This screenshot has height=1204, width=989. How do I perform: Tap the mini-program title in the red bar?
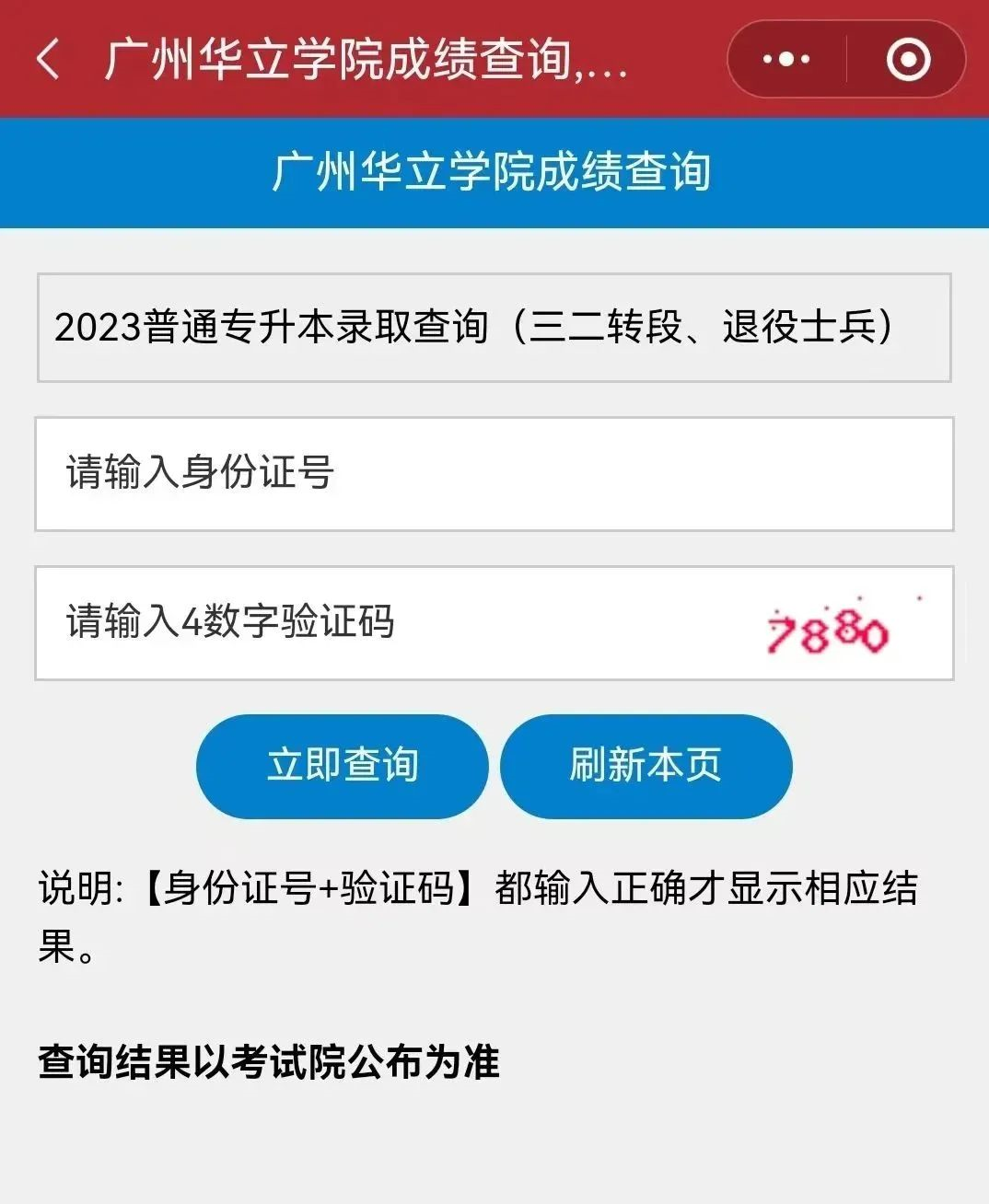(364, 59)
